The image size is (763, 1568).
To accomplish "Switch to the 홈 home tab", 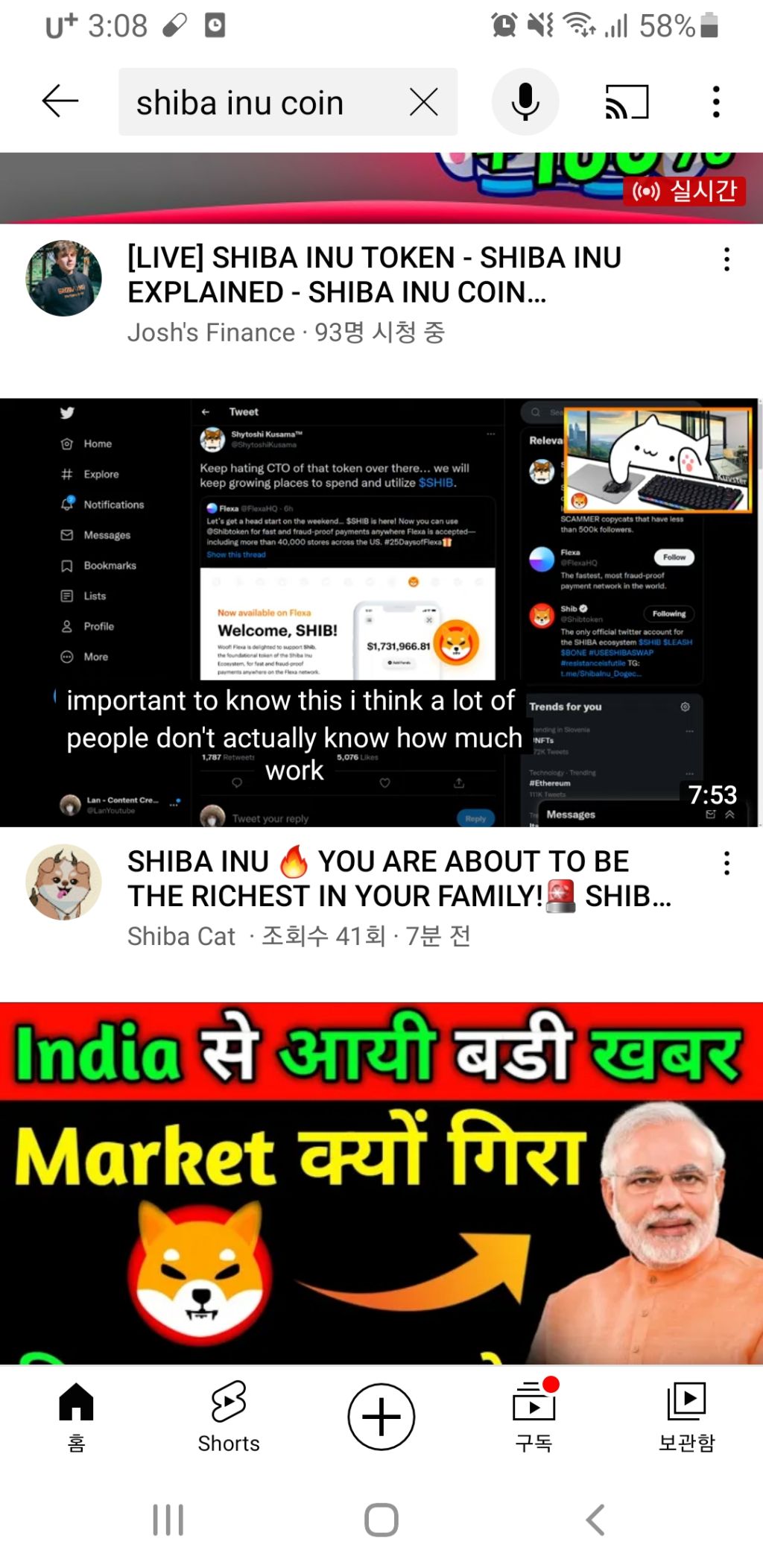I will coord(76,1416).
